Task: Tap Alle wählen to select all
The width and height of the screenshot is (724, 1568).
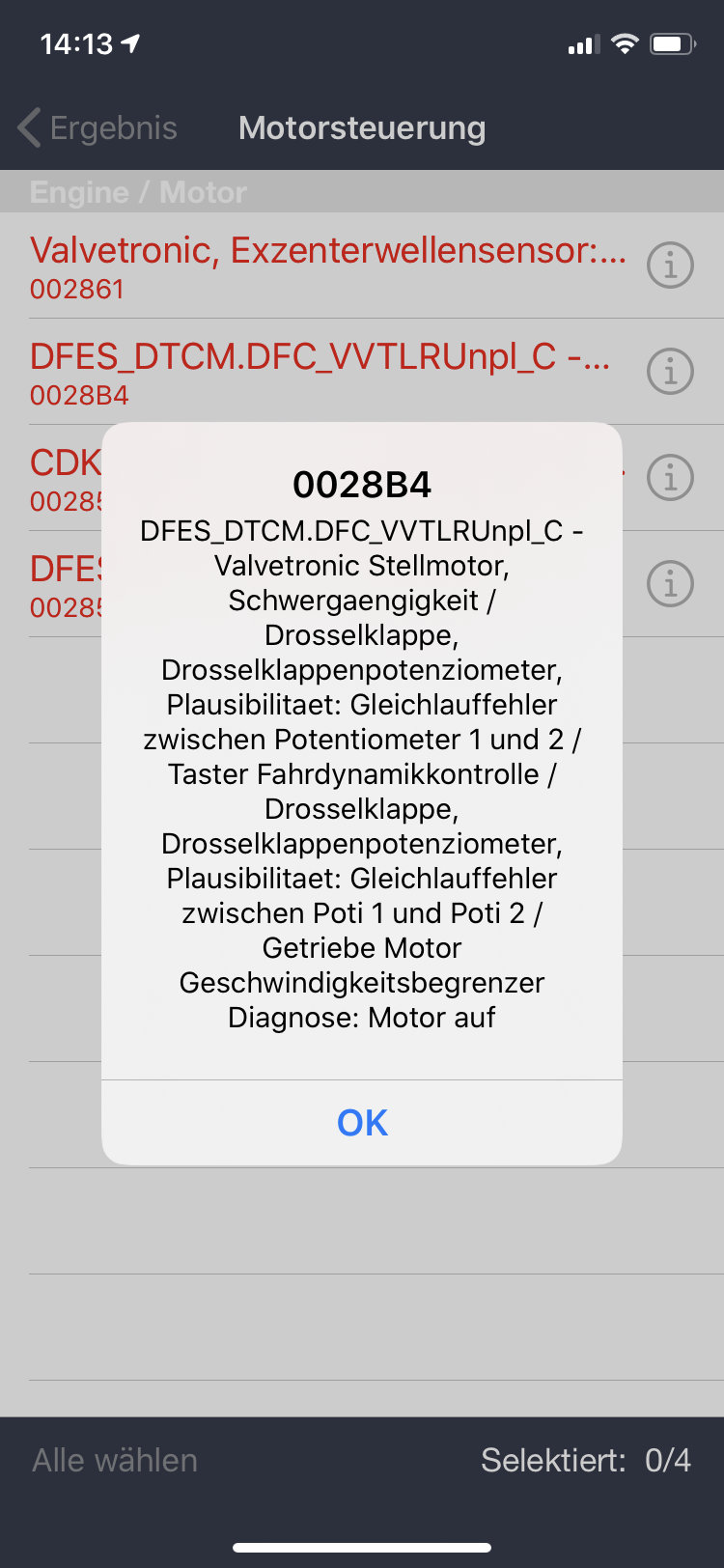Action: coord(115,1460)
